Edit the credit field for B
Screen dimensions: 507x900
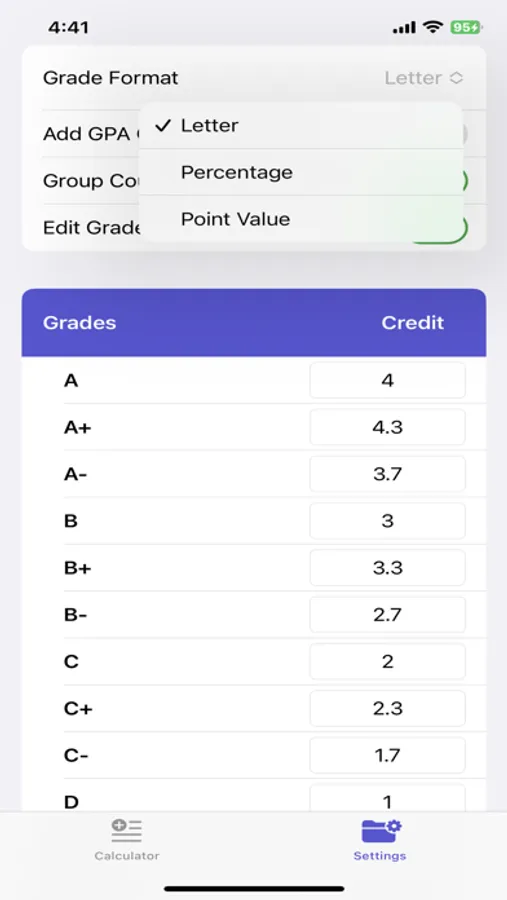[x=388, y=521]
